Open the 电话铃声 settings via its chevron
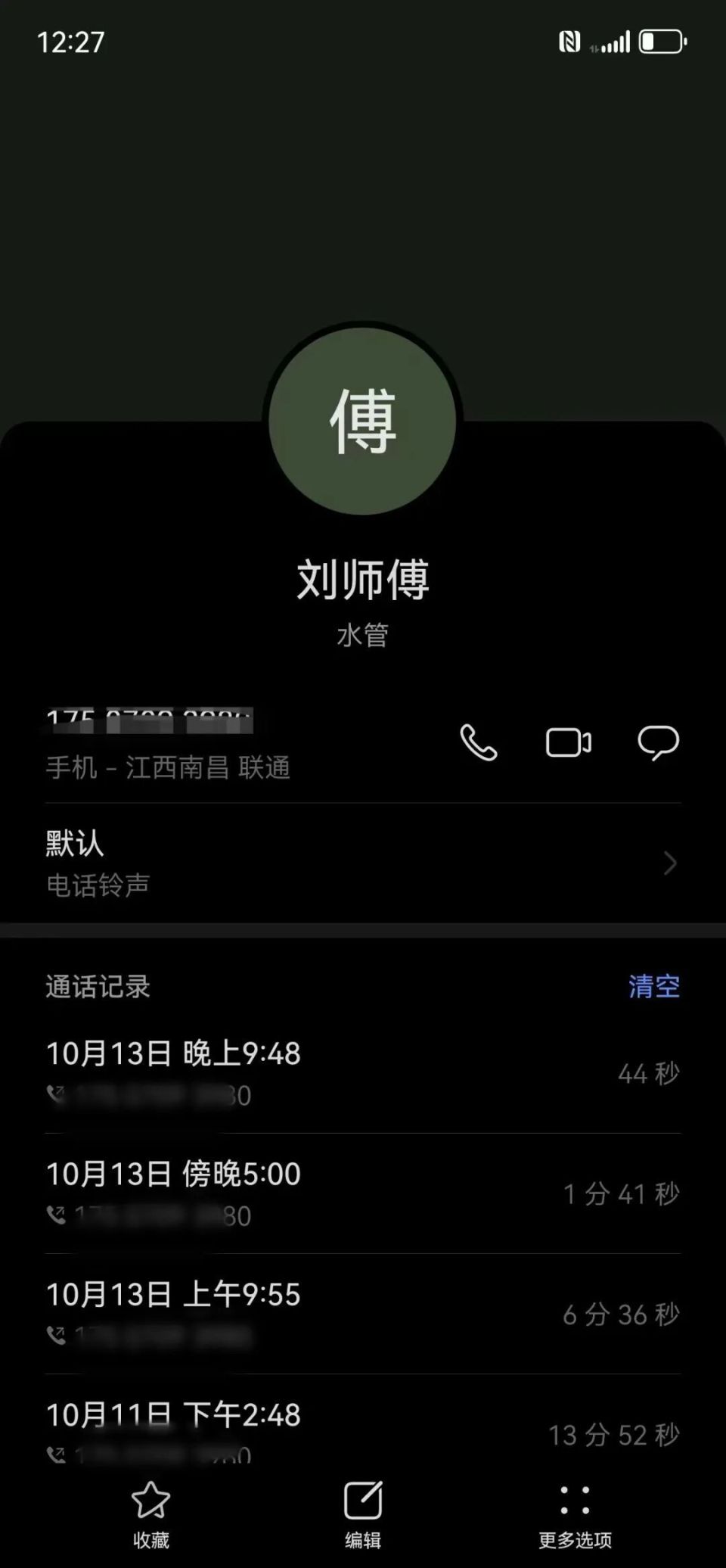This screenshot has height=1568, width=726. point(670,863)
